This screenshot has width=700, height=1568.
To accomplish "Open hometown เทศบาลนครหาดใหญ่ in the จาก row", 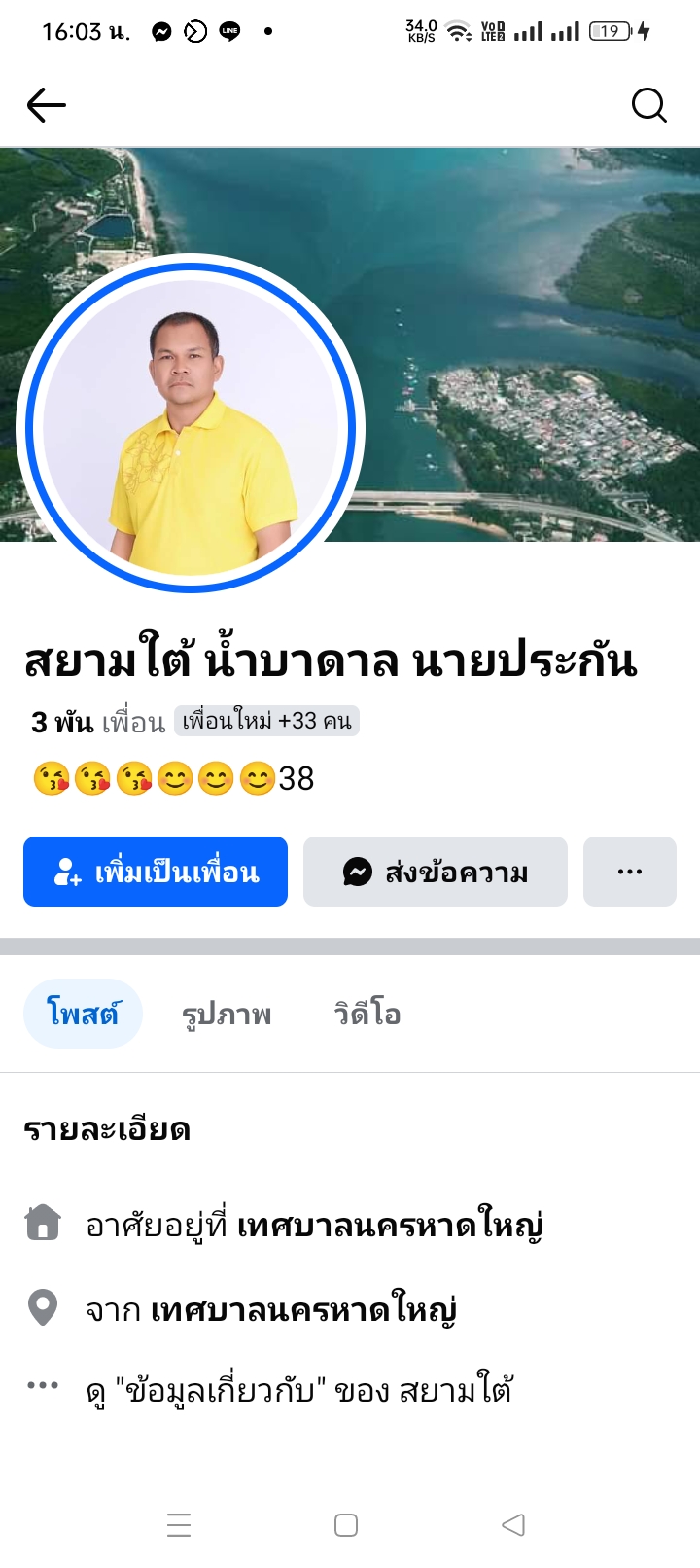I will (x=303, y=1310).
